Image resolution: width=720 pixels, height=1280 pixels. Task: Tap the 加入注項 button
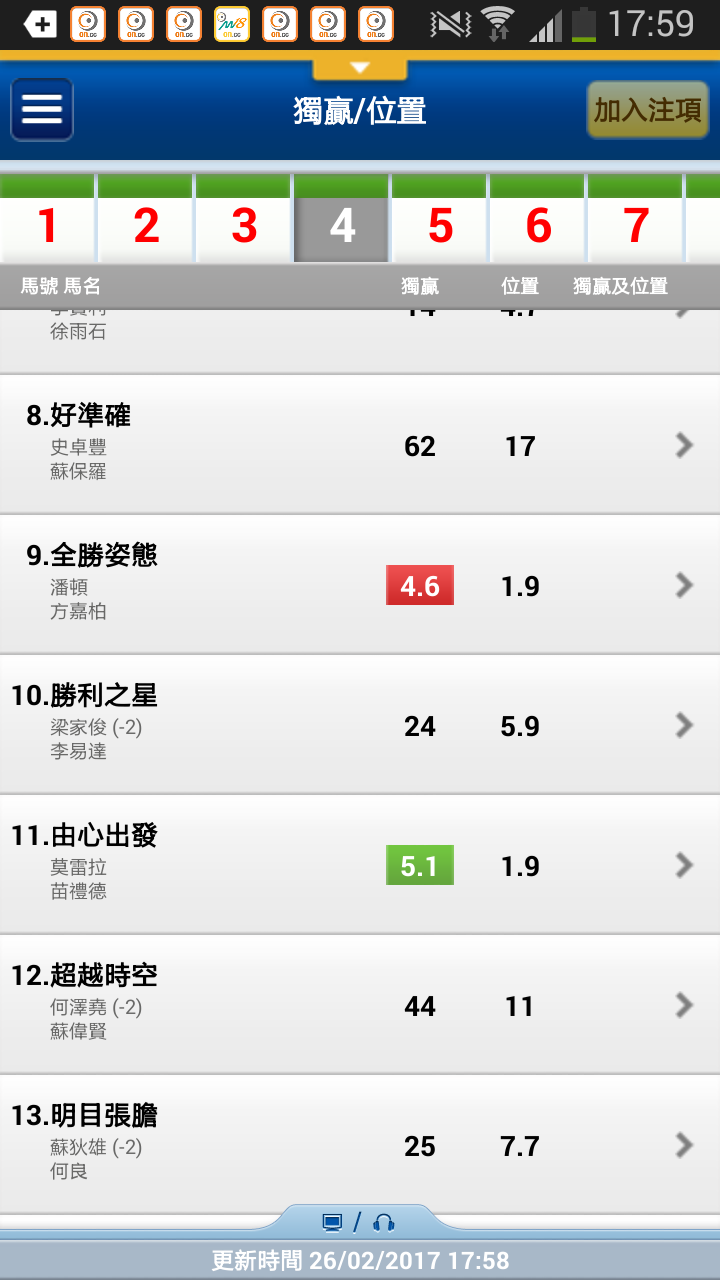pos(648,110)
